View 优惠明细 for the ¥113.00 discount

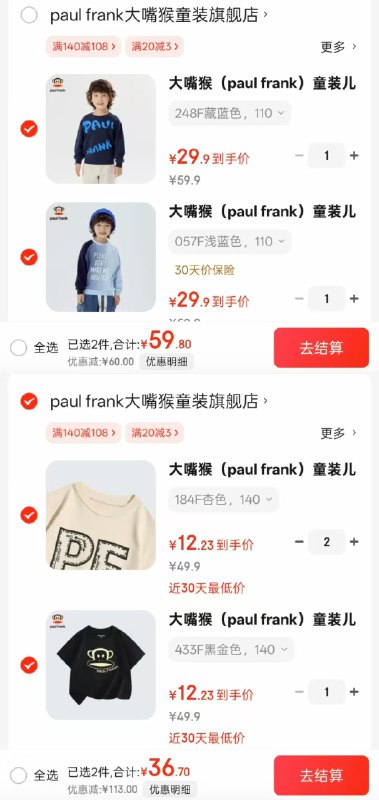pos(169,789)
